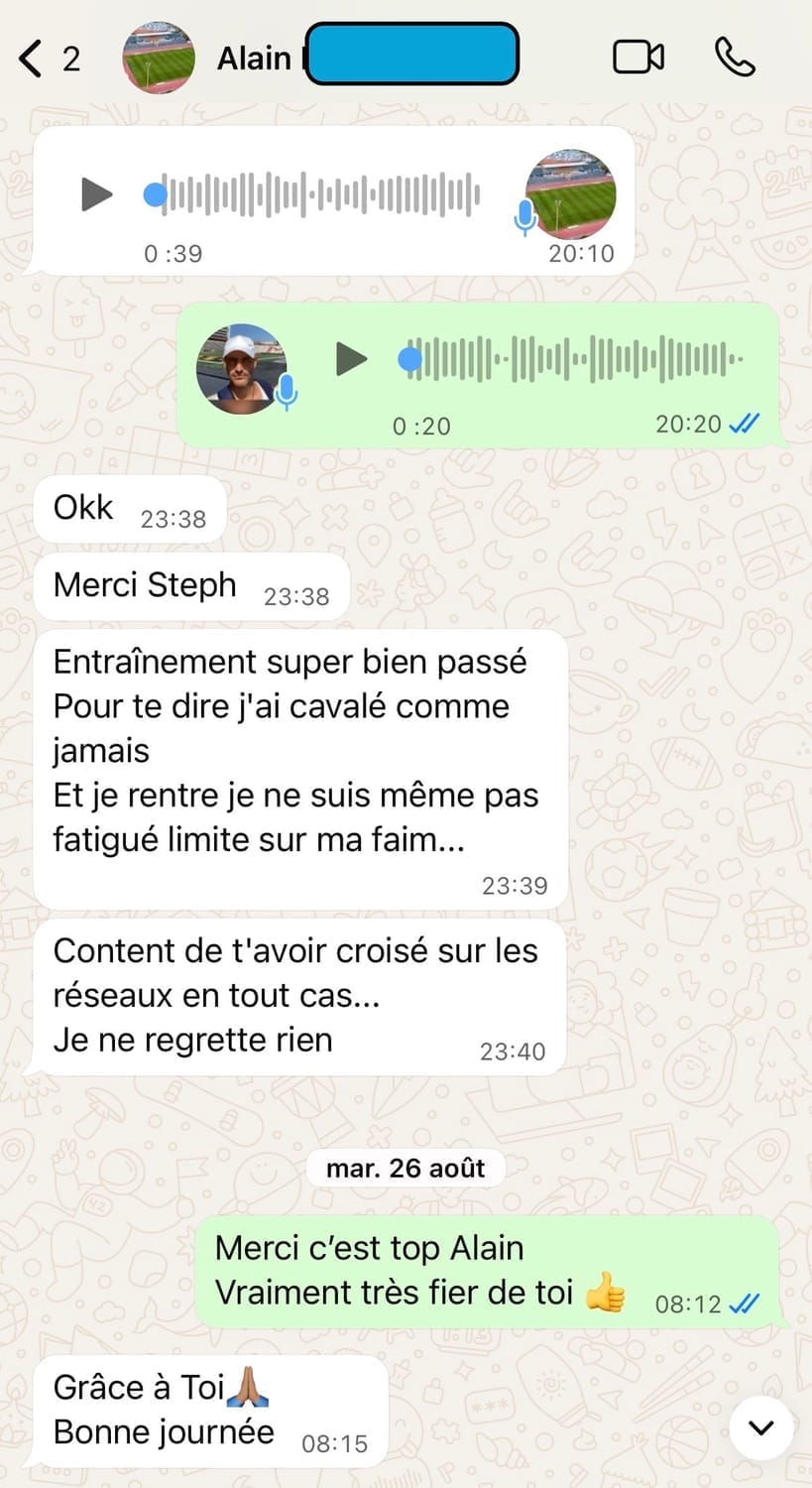The height and width of the screenshot is (1488, 812).
Task: Seek within the 0:20 voice message waveform
Action: click(575, 358)
